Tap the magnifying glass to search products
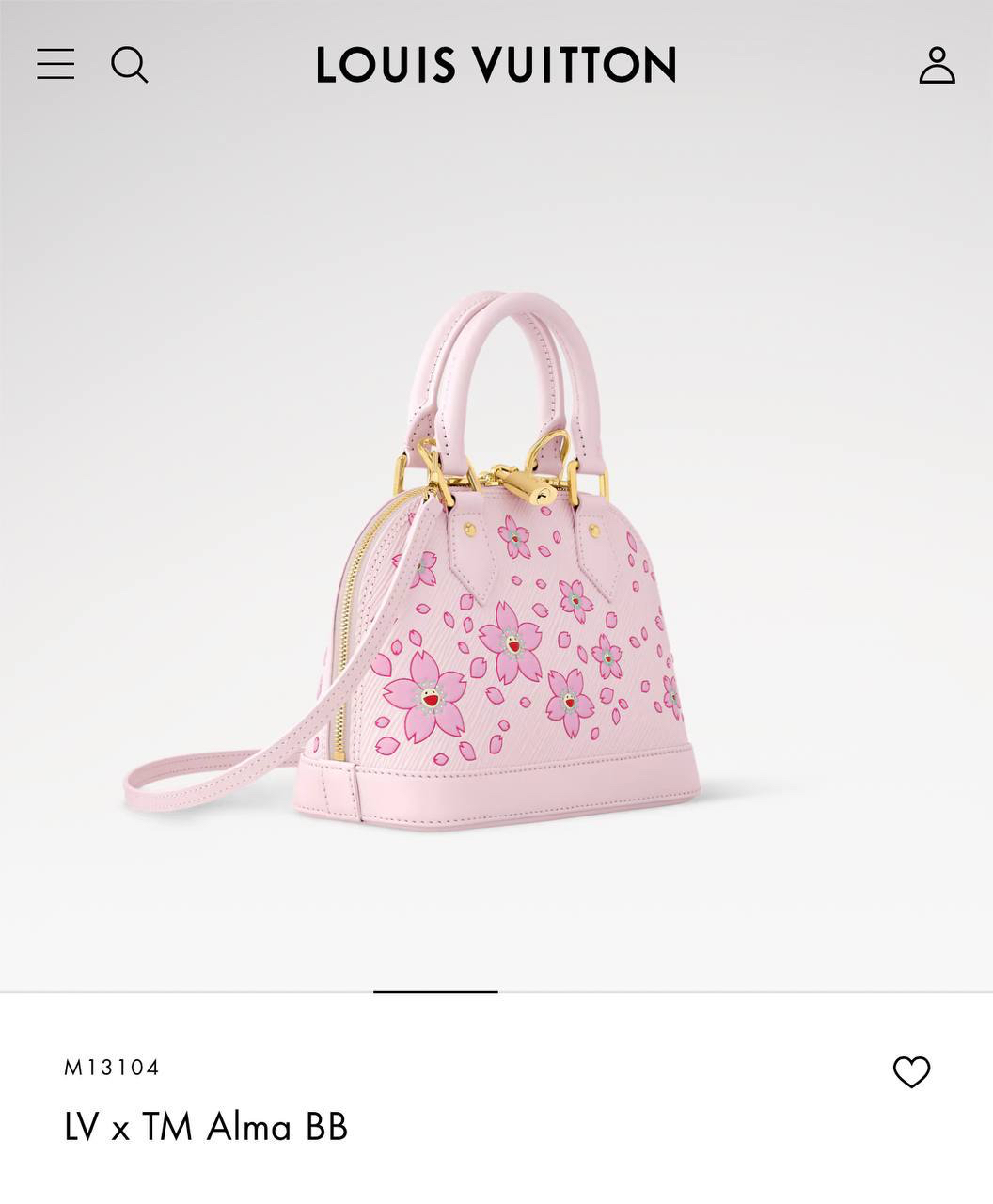The height and width of the screenshot is (1204, 993). click(x=130, y=66)
